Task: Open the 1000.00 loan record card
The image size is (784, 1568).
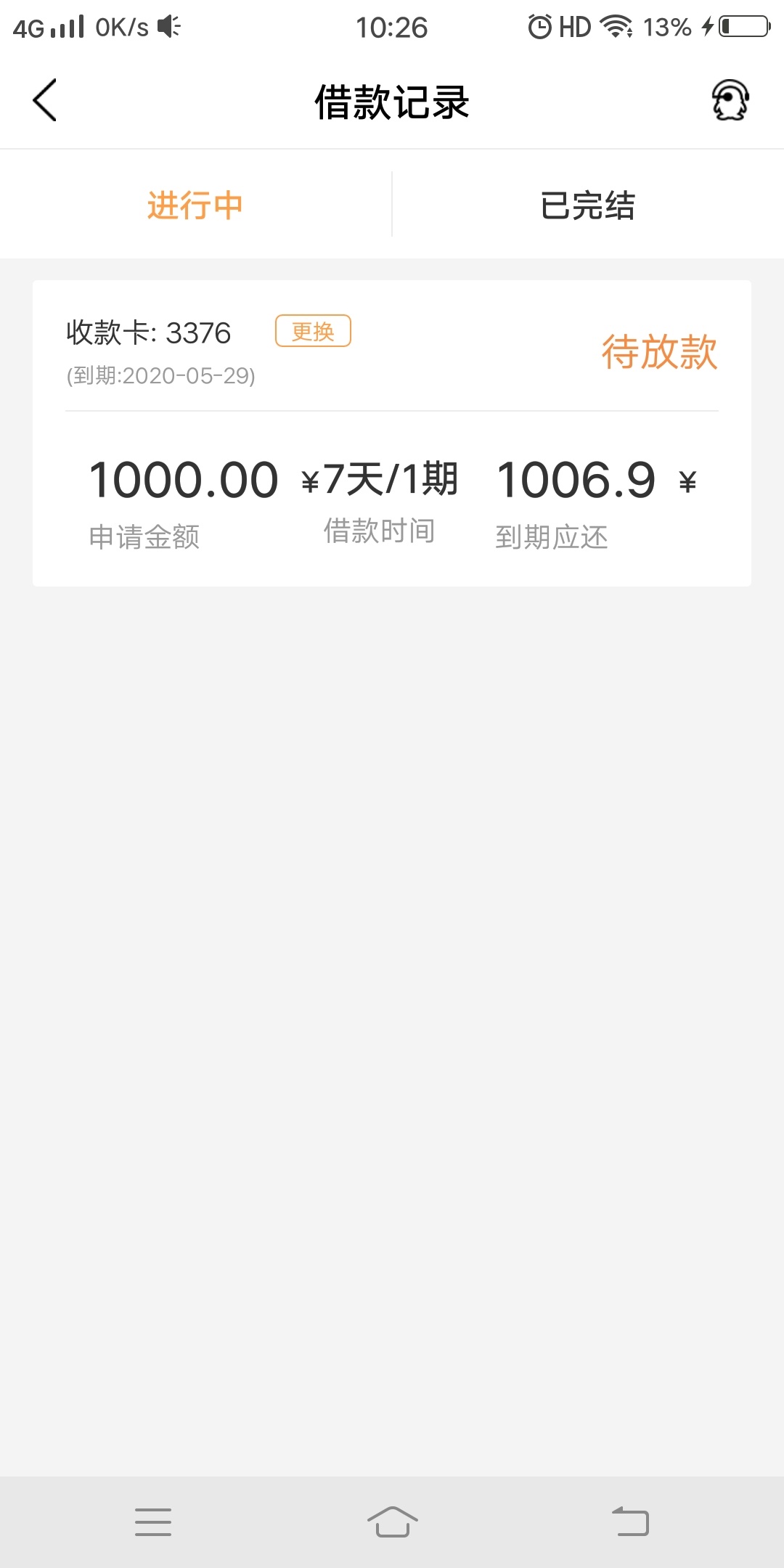Action: [x=392, y=433]
